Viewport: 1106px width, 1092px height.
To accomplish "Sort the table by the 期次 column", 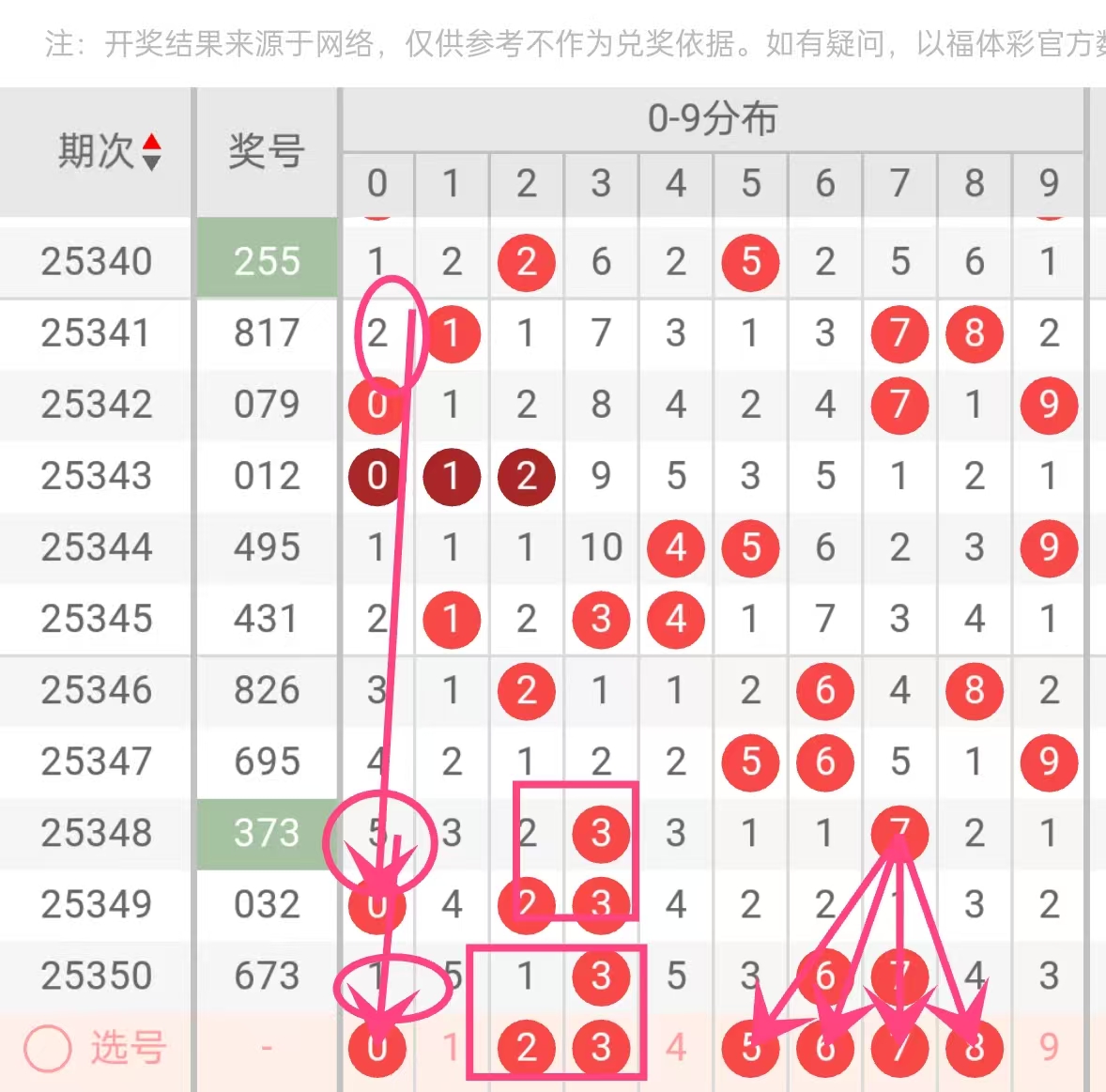I will coord(151,152).
